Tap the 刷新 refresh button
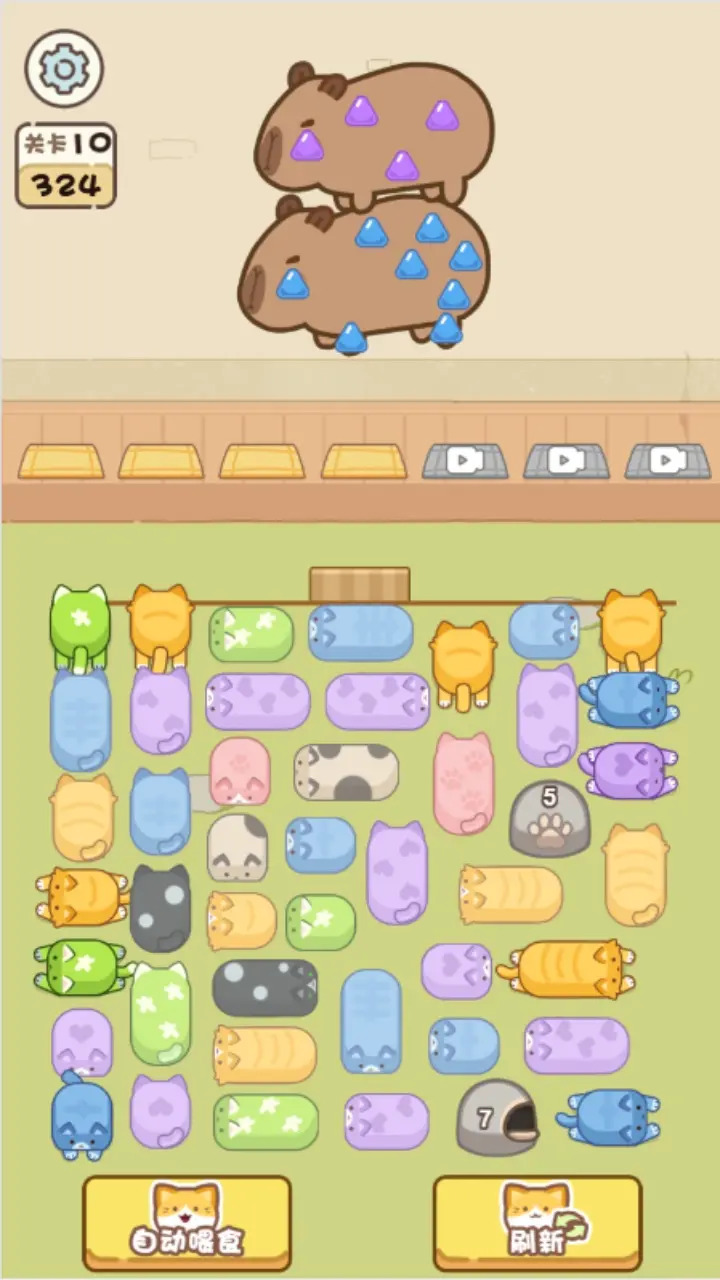Screen dimensions: 720x1280 [x=537, y=1220]
